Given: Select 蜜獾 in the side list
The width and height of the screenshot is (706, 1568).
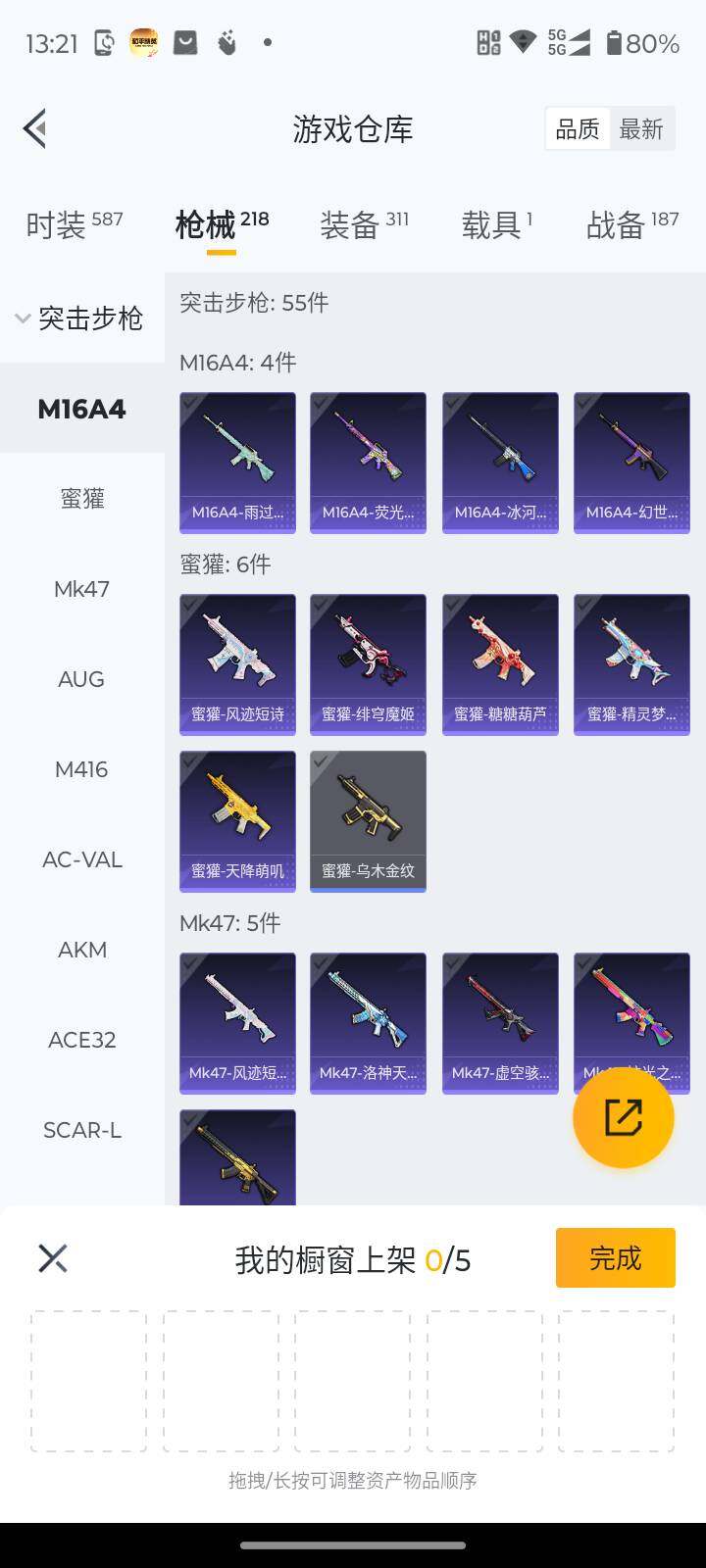Looking at the screenshot, I should click(82, 499).
